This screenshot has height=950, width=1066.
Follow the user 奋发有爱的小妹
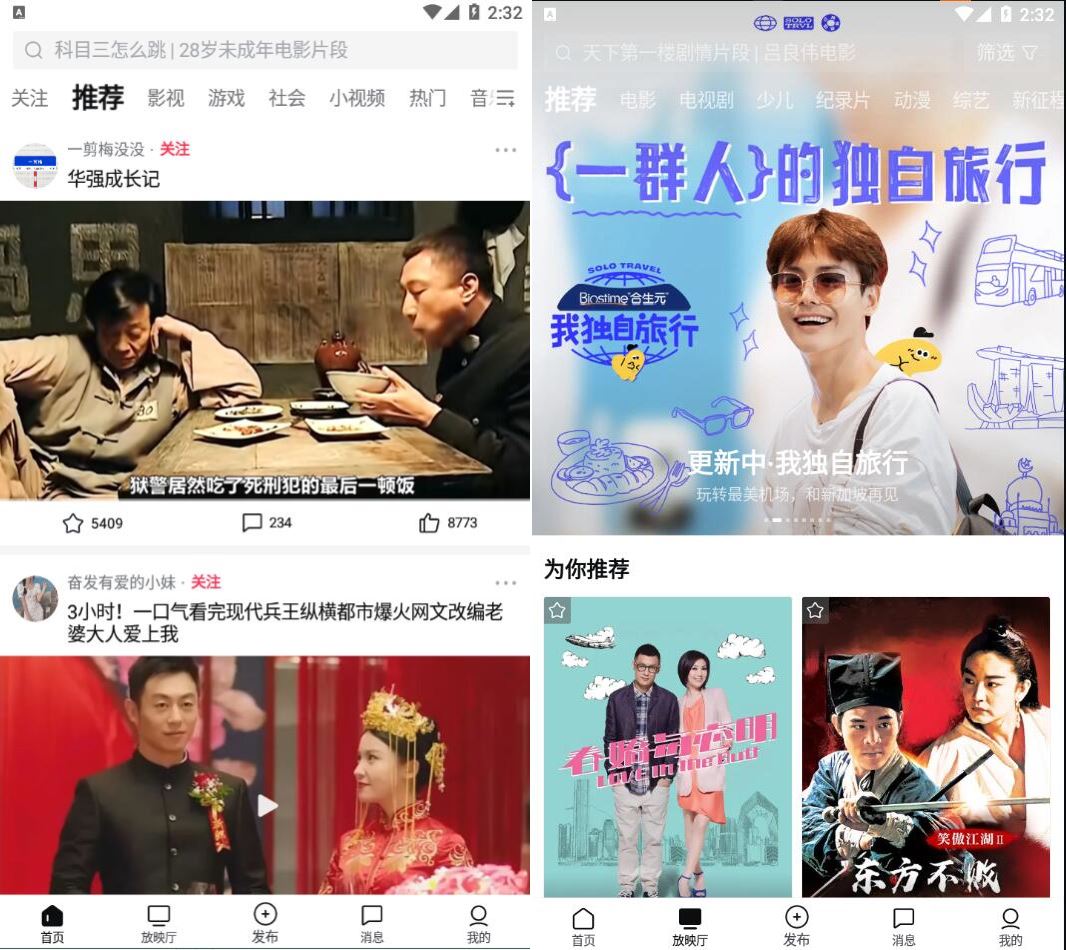tap(206, 582)
